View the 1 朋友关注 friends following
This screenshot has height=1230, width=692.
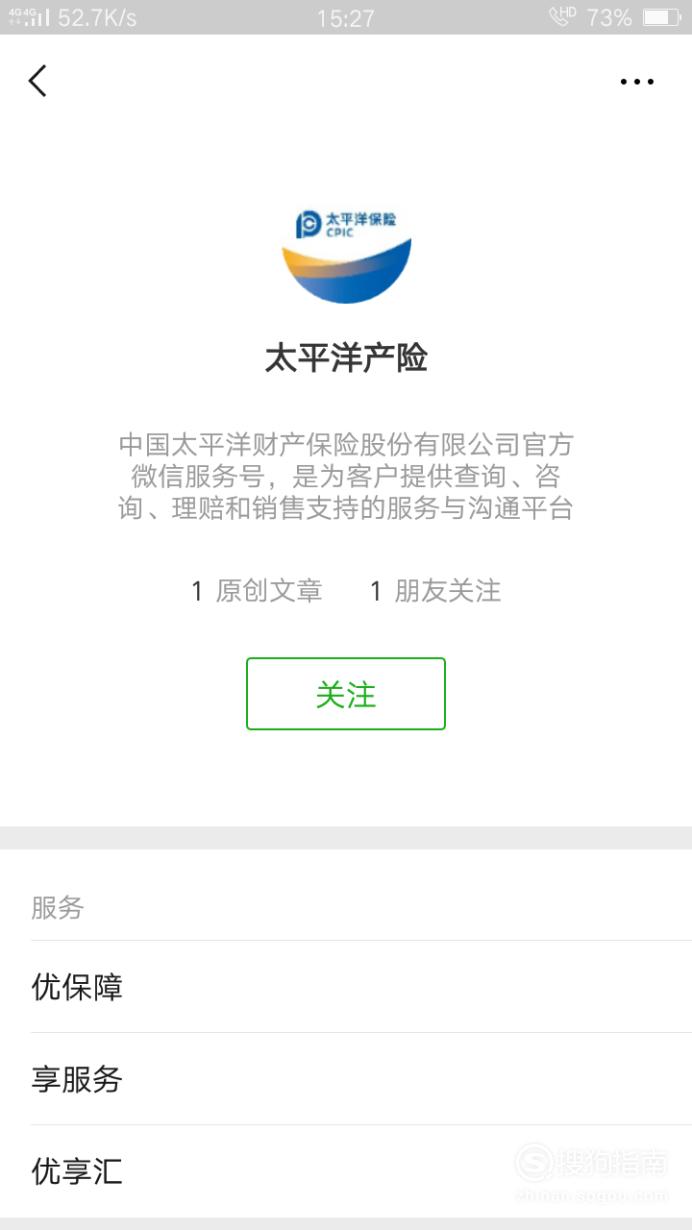pos(435,591)
